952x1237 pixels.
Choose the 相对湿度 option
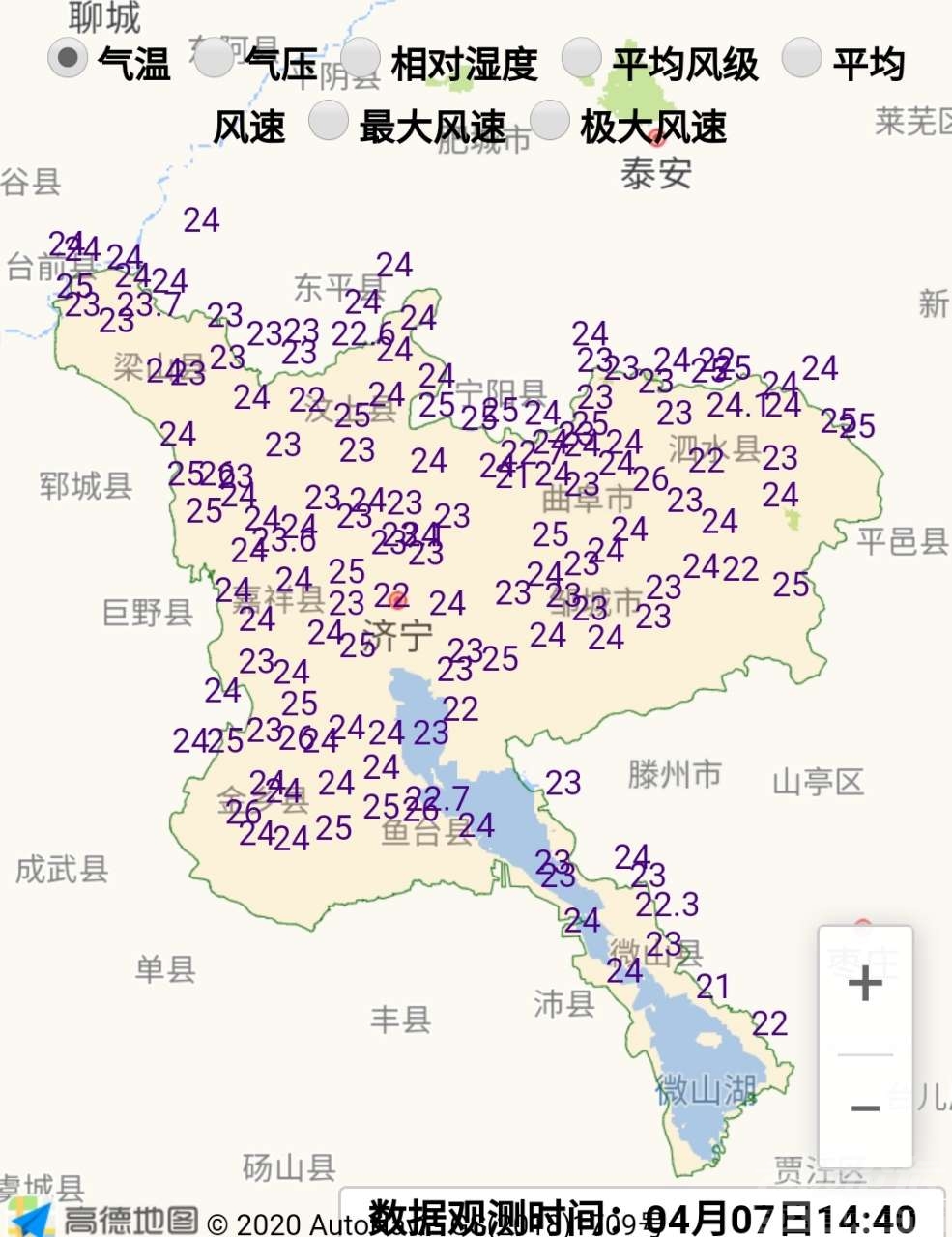click(x=361, y=59)
